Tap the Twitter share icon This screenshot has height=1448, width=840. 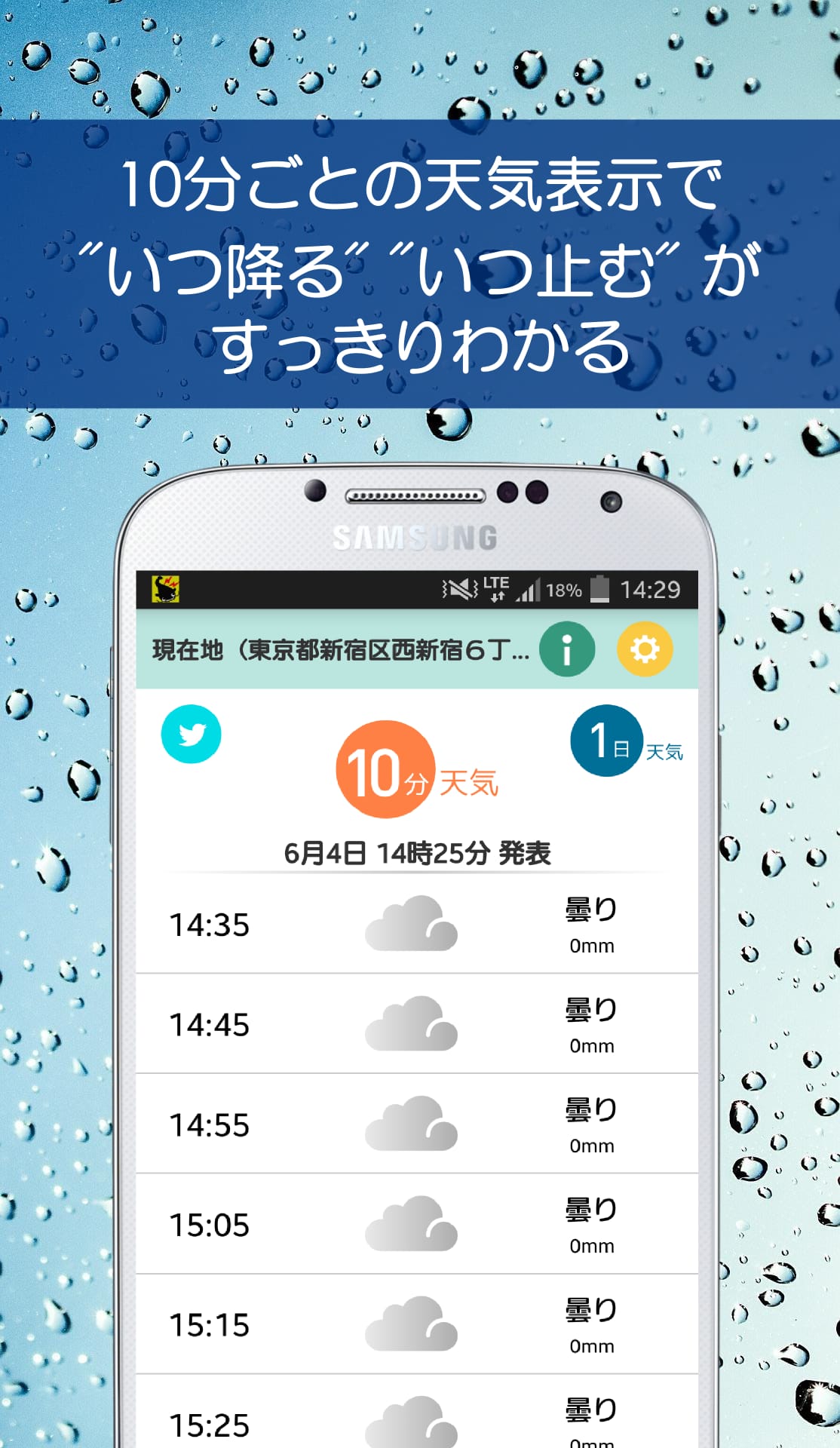(x=191, y=733)
